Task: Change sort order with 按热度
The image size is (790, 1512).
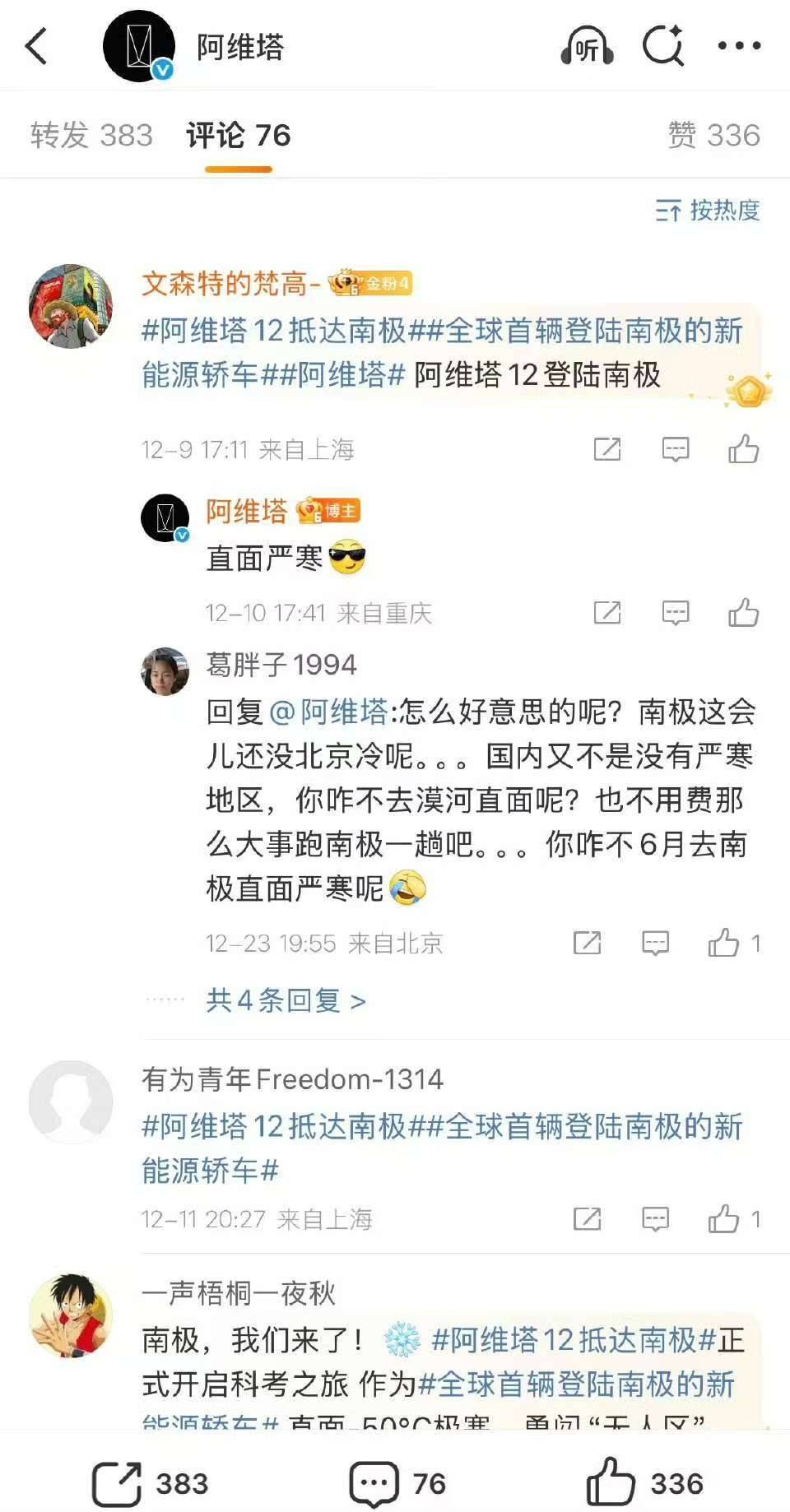Action: [x=708, y=211]
